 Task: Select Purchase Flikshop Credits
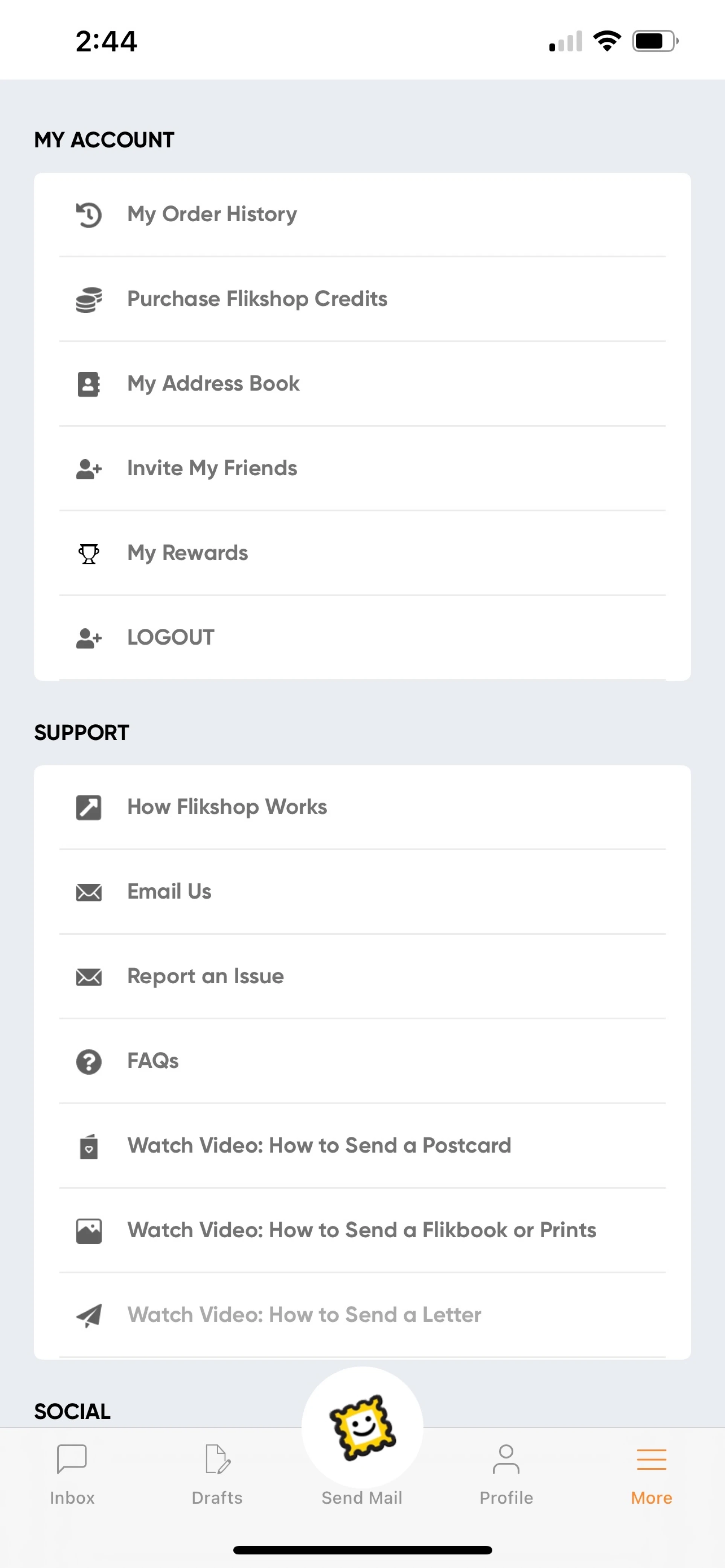coord(362,299)
